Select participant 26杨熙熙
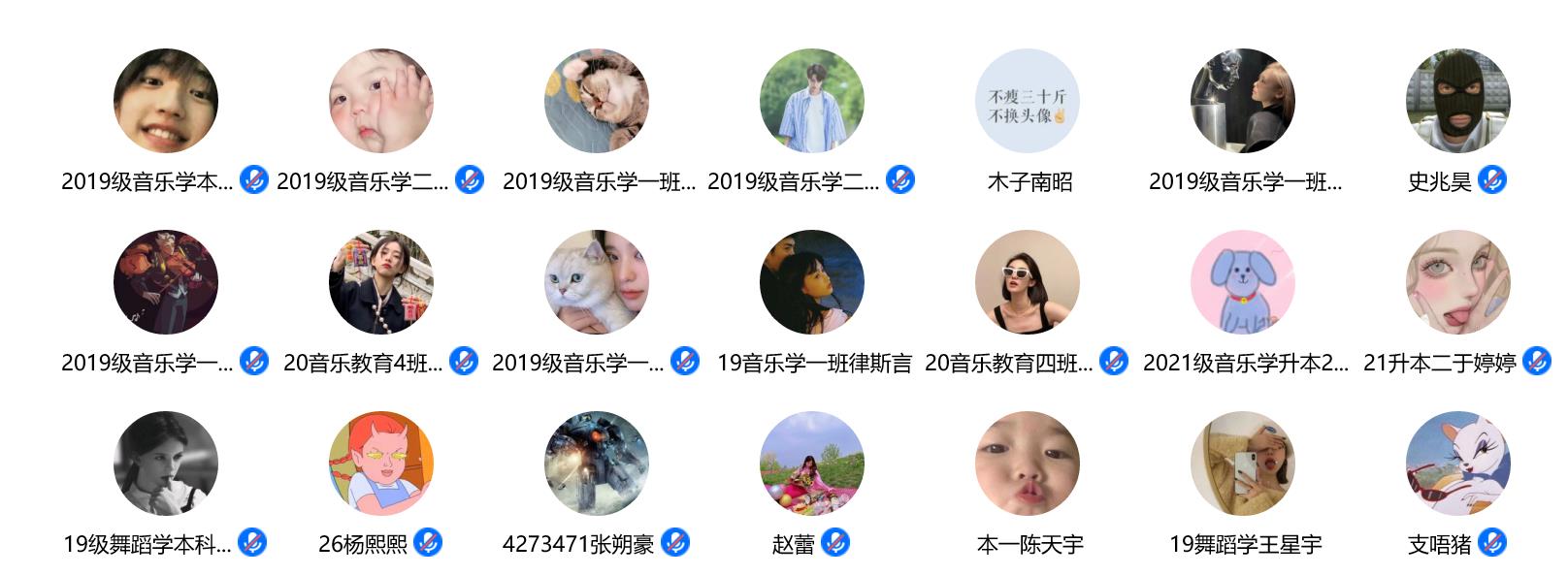Viewport: 1568px width, 576px height. [x=380, y=464]
